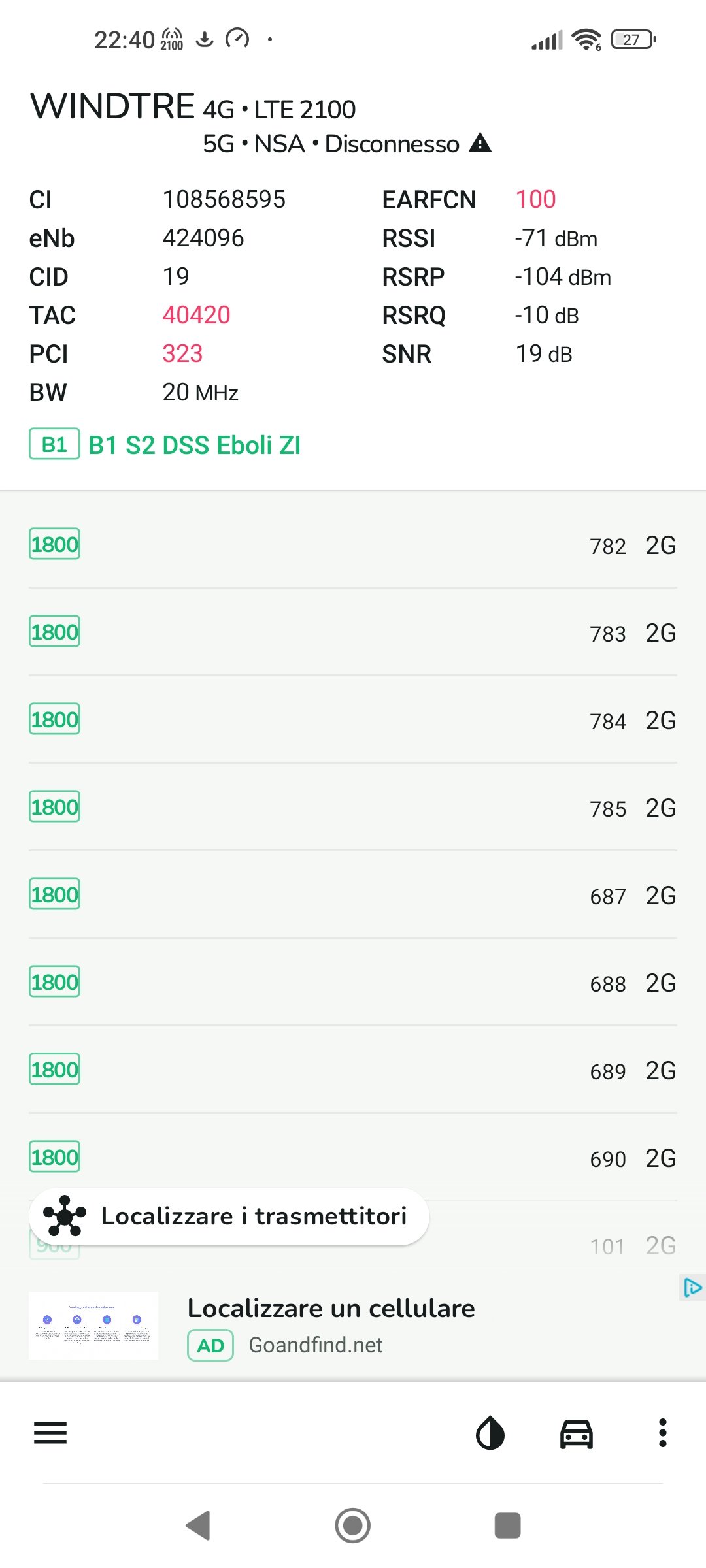This screenshot has width=706, height=1568.
Task: Select the 1800 neighbor cell 785
Action: [x=353, y=807]
